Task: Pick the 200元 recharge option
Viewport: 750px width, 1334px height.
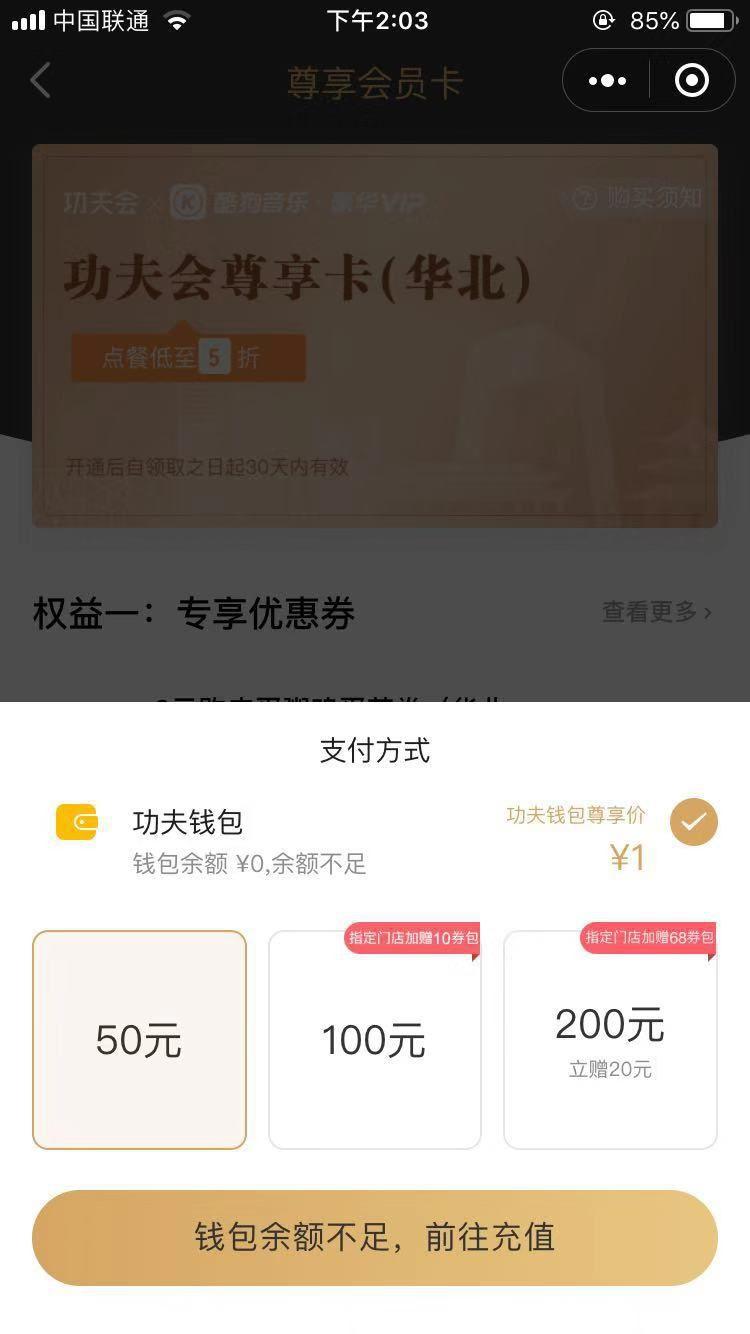Action: [610, 1040]
